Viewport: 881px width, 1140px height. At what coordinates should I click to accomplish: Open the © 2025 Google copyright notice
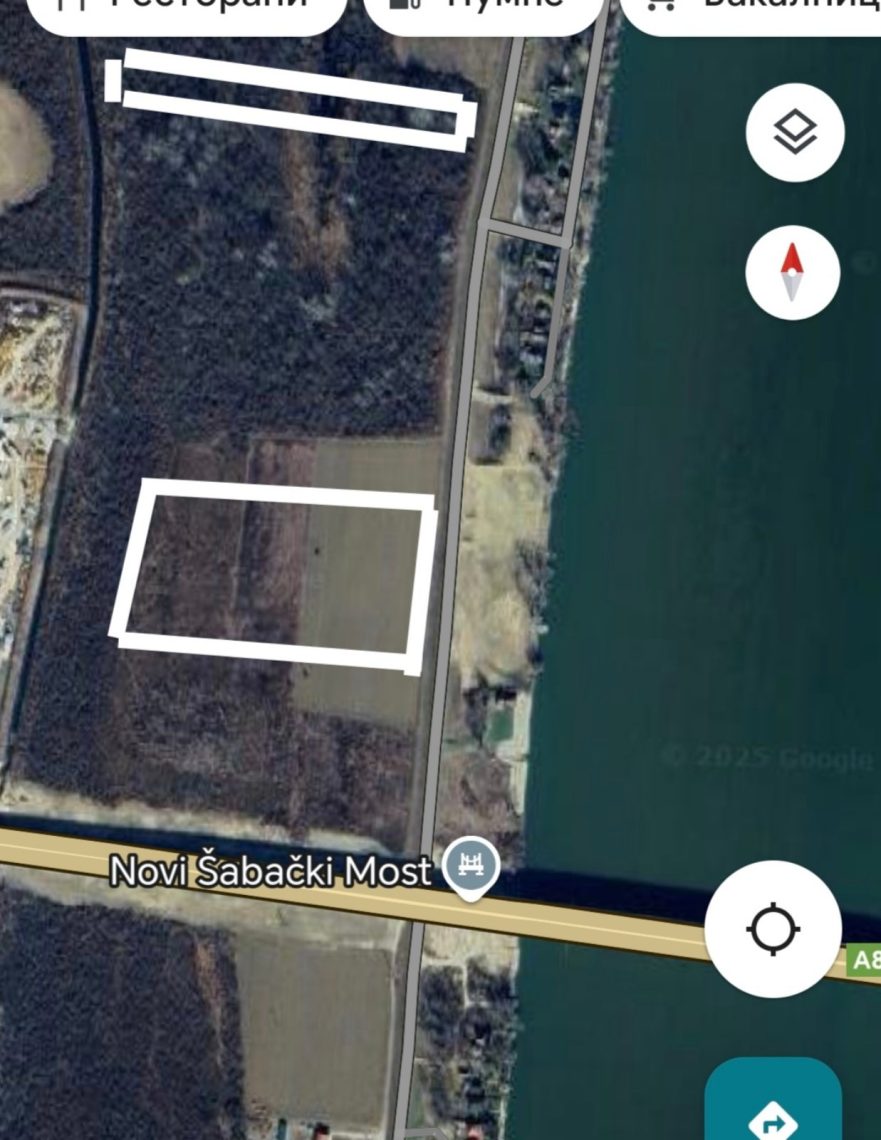coord(770,755)
